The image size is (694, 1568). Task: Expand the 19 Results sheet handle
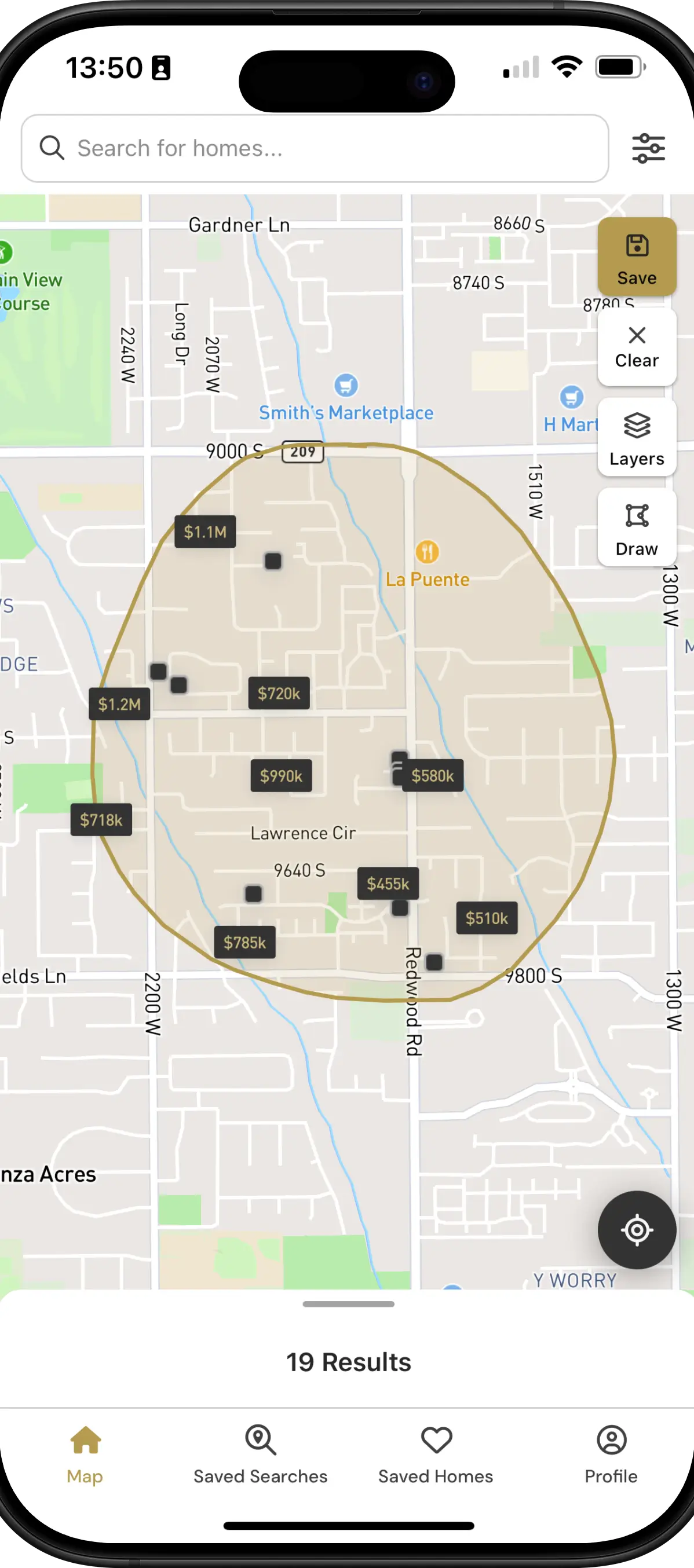348,1304
